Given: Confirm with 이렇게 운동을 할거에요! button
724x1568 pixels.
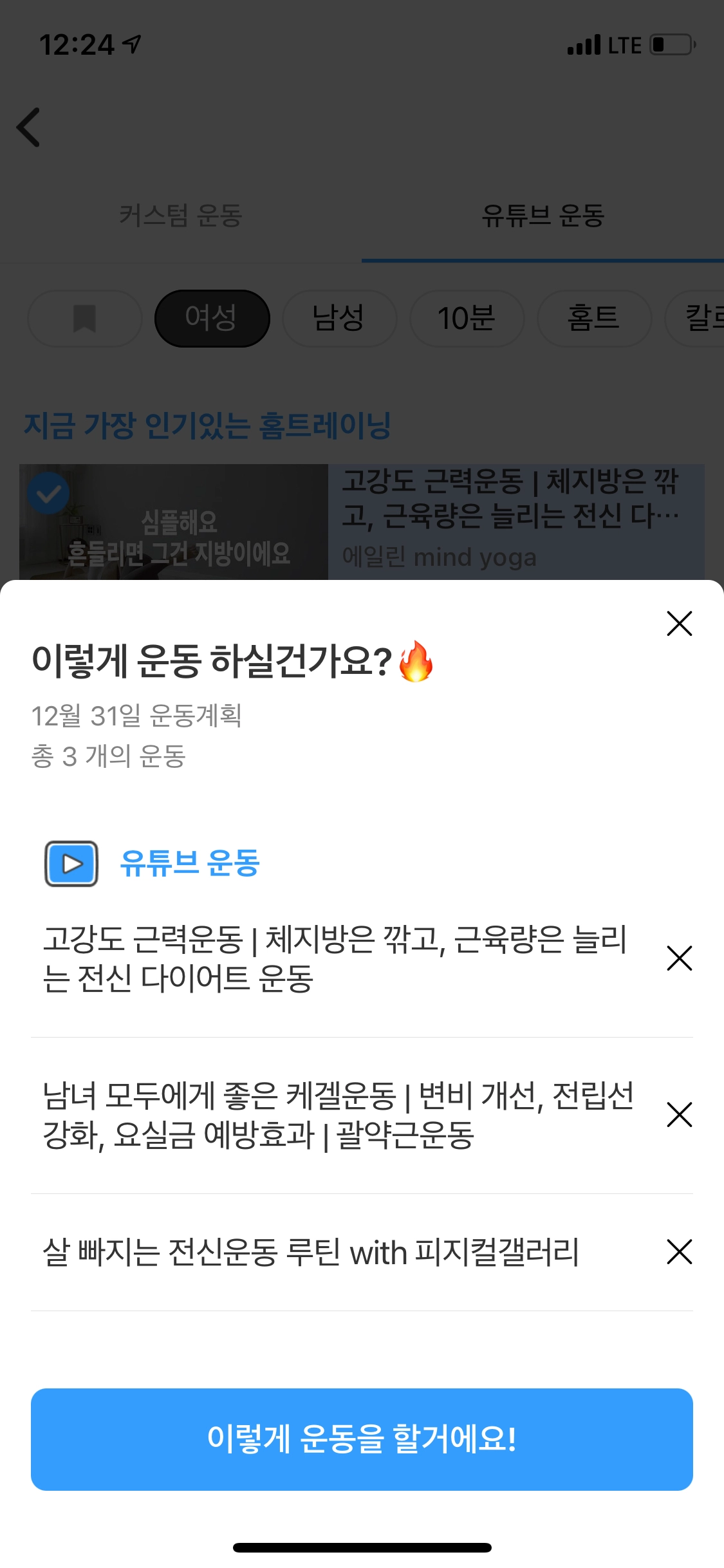Looking at the screenshot, I should coord(362,1439).
